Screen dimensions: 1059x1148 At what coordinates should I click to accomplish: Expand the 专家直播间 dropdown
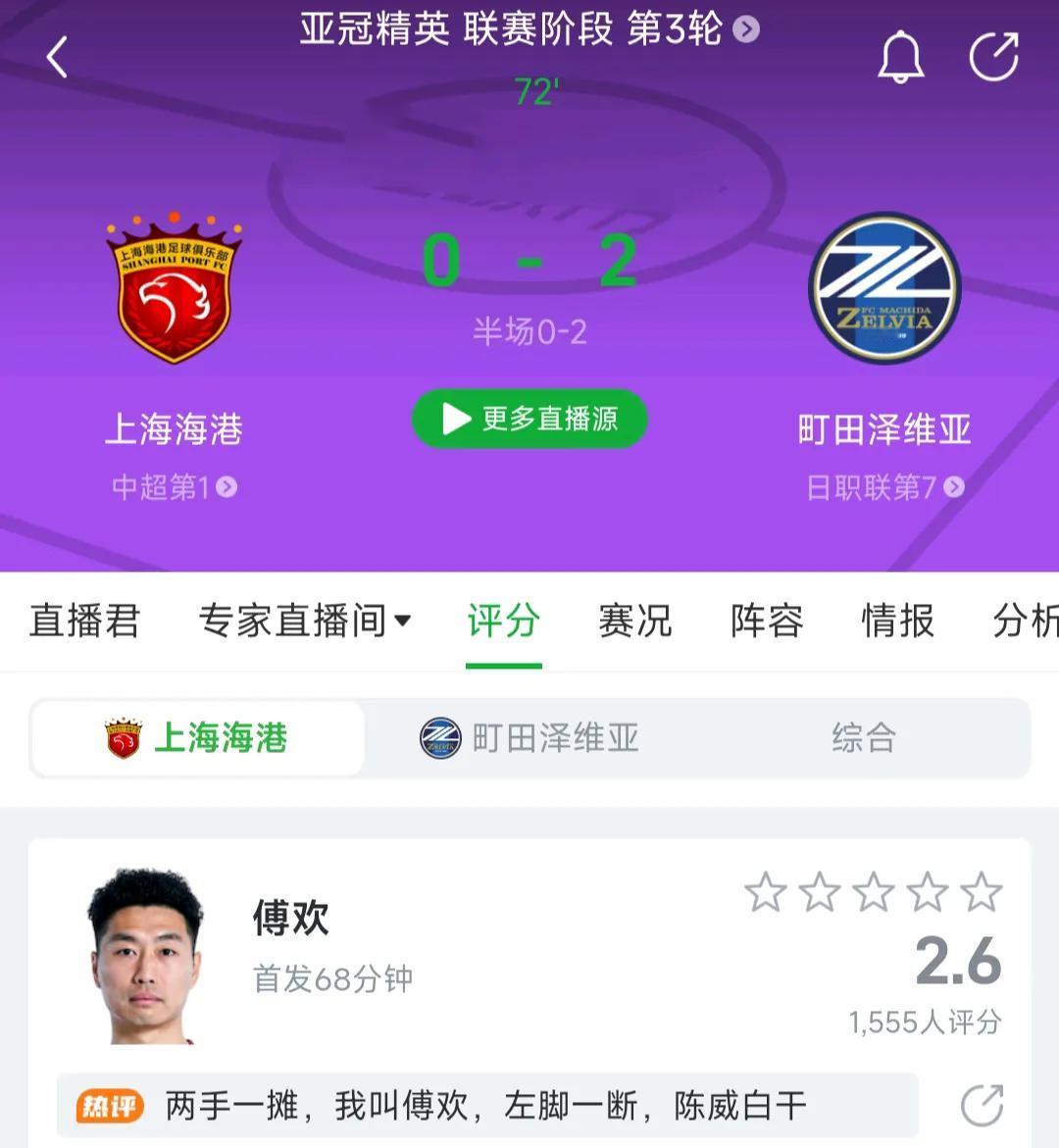(x=305, y=621)
